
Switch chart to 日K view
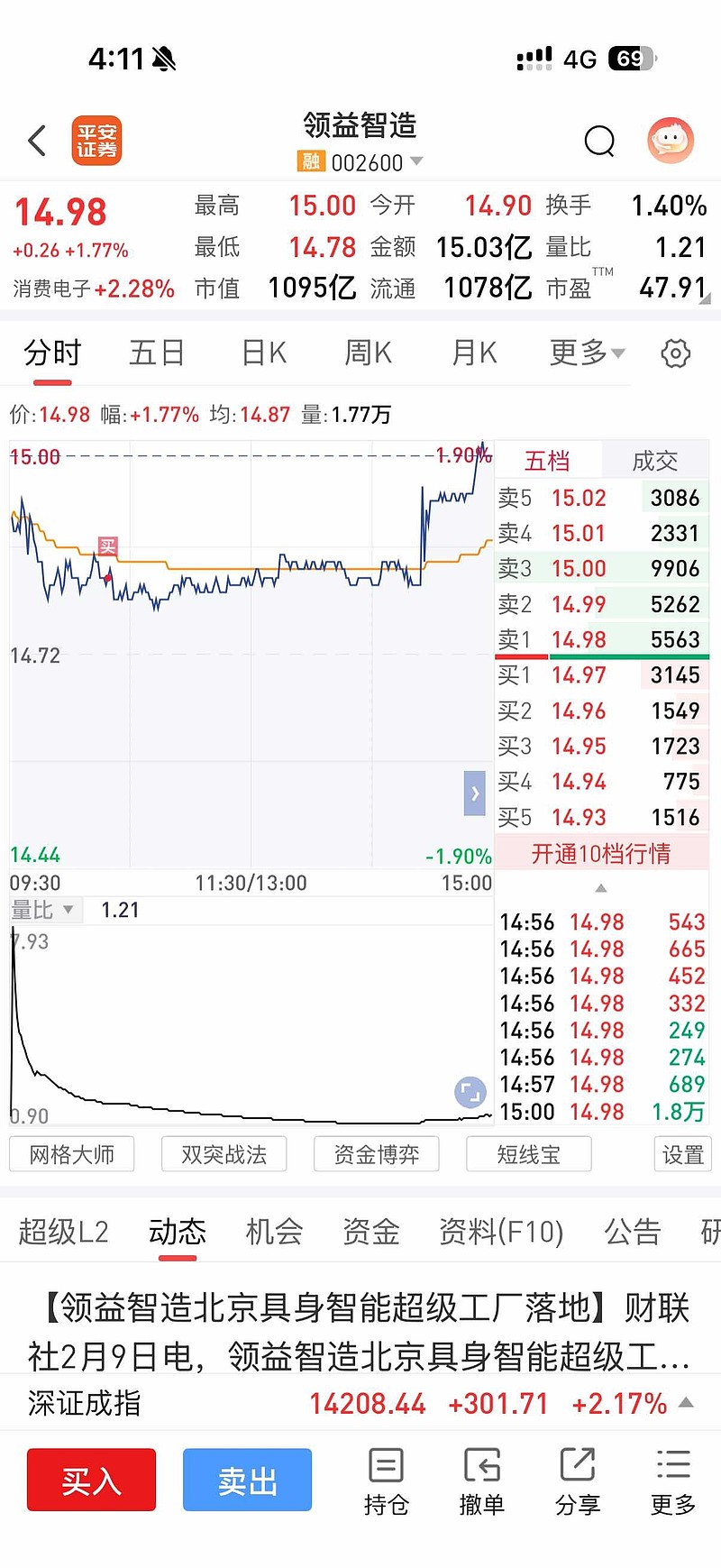pos(264,353)
